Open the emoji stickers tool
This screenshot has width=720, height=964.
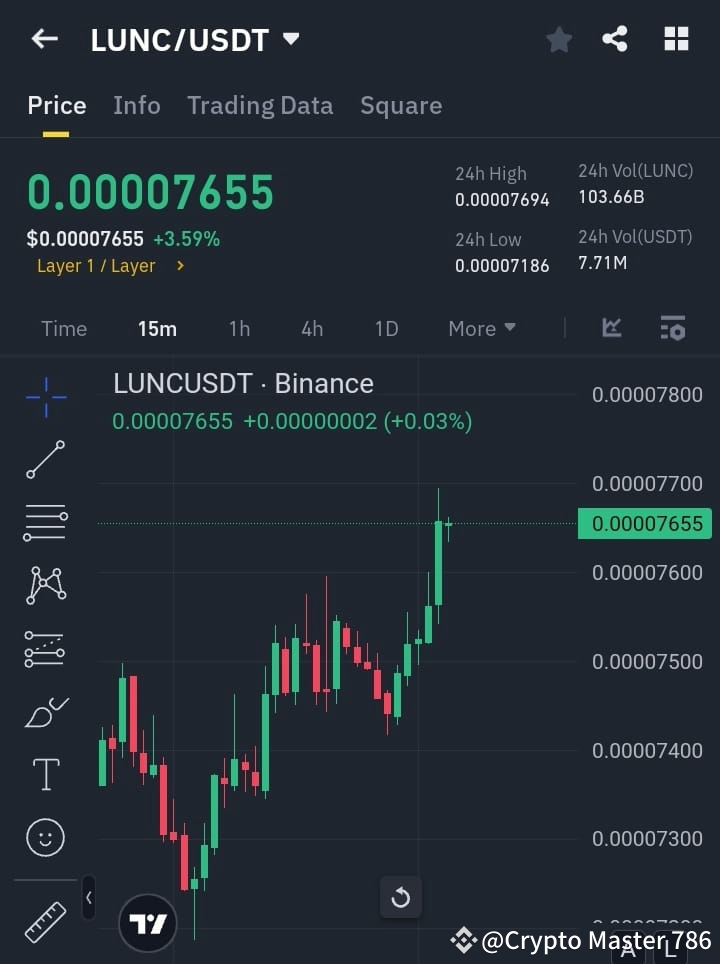click(45, 838)
